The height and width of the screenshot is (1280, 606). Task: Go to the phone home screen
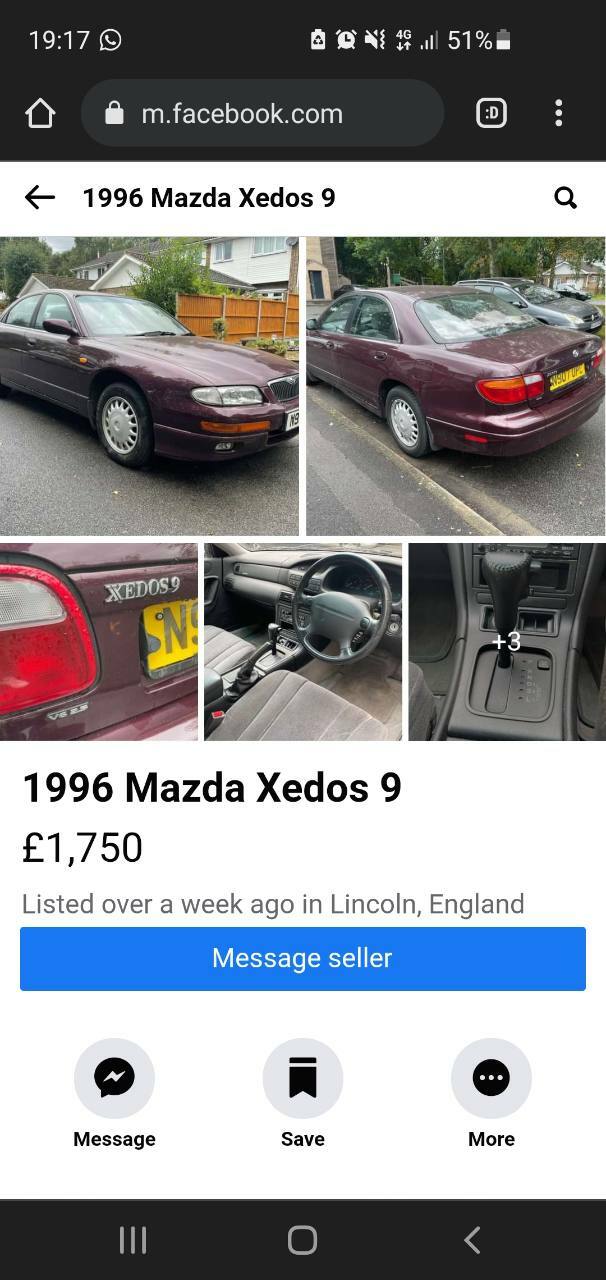coord(303,1240)
